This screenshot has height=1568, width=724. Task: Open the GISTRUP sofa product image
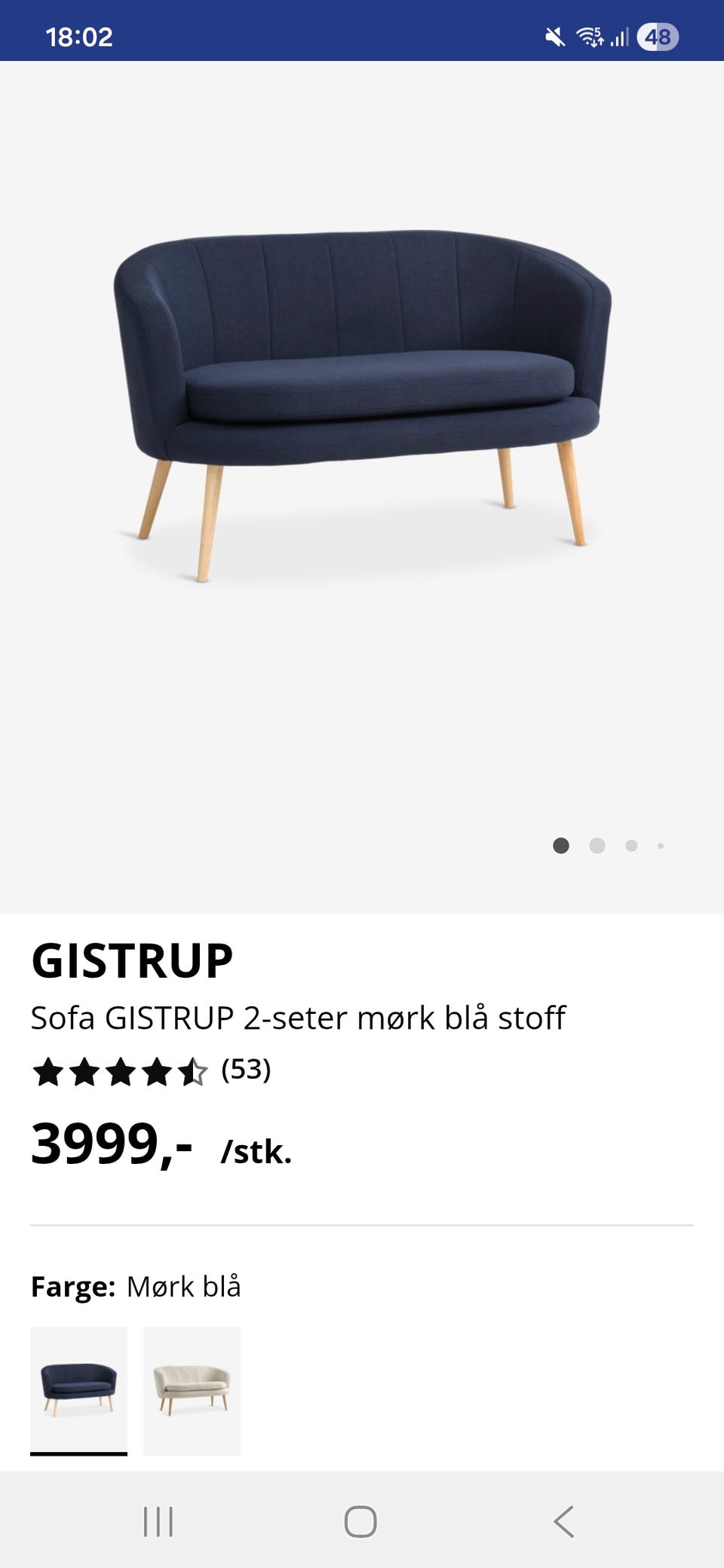[x=362, y=407]
